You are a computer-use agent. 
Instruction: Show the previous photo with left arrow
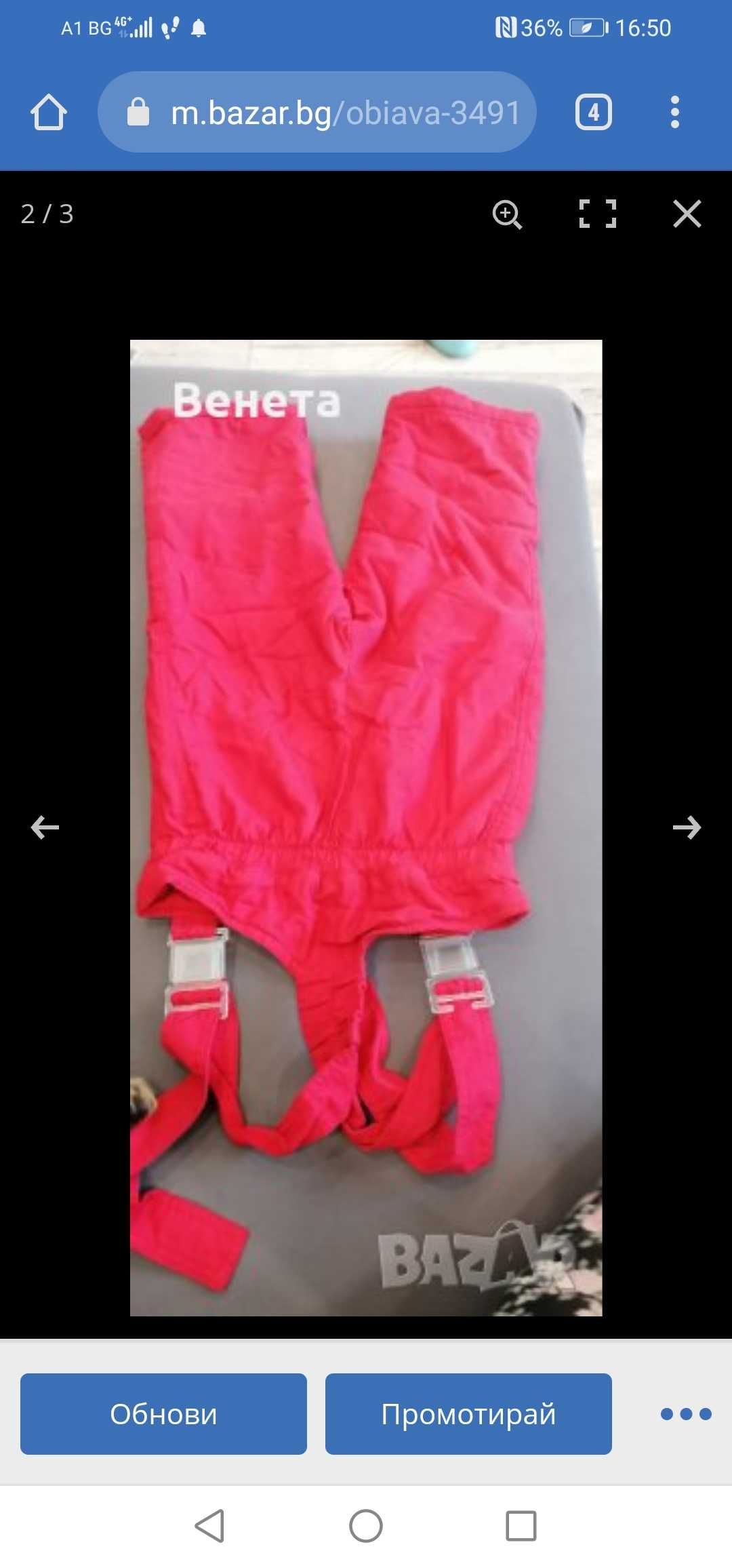[x=45, y=827]
